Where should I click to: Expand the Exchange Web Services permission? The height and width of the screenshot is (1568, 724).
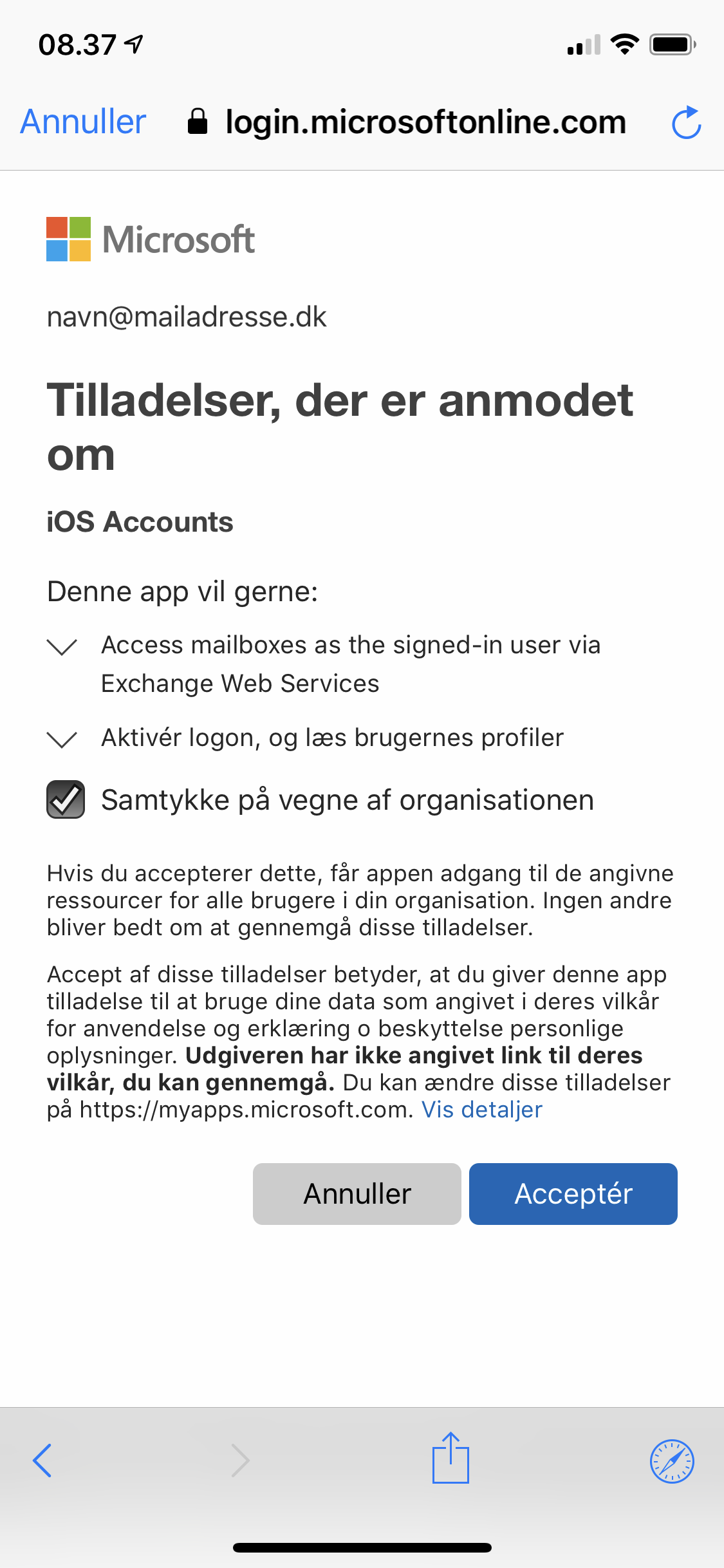[x=62, y=646]
